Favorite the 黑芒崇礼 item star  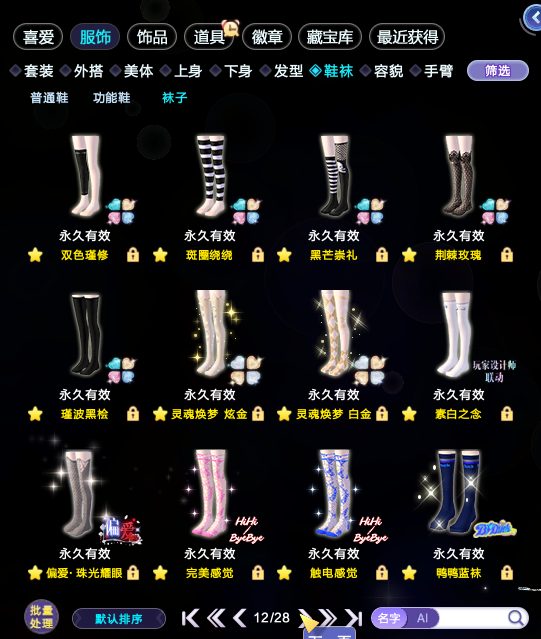pyautogui.click(x=284, y=255)
